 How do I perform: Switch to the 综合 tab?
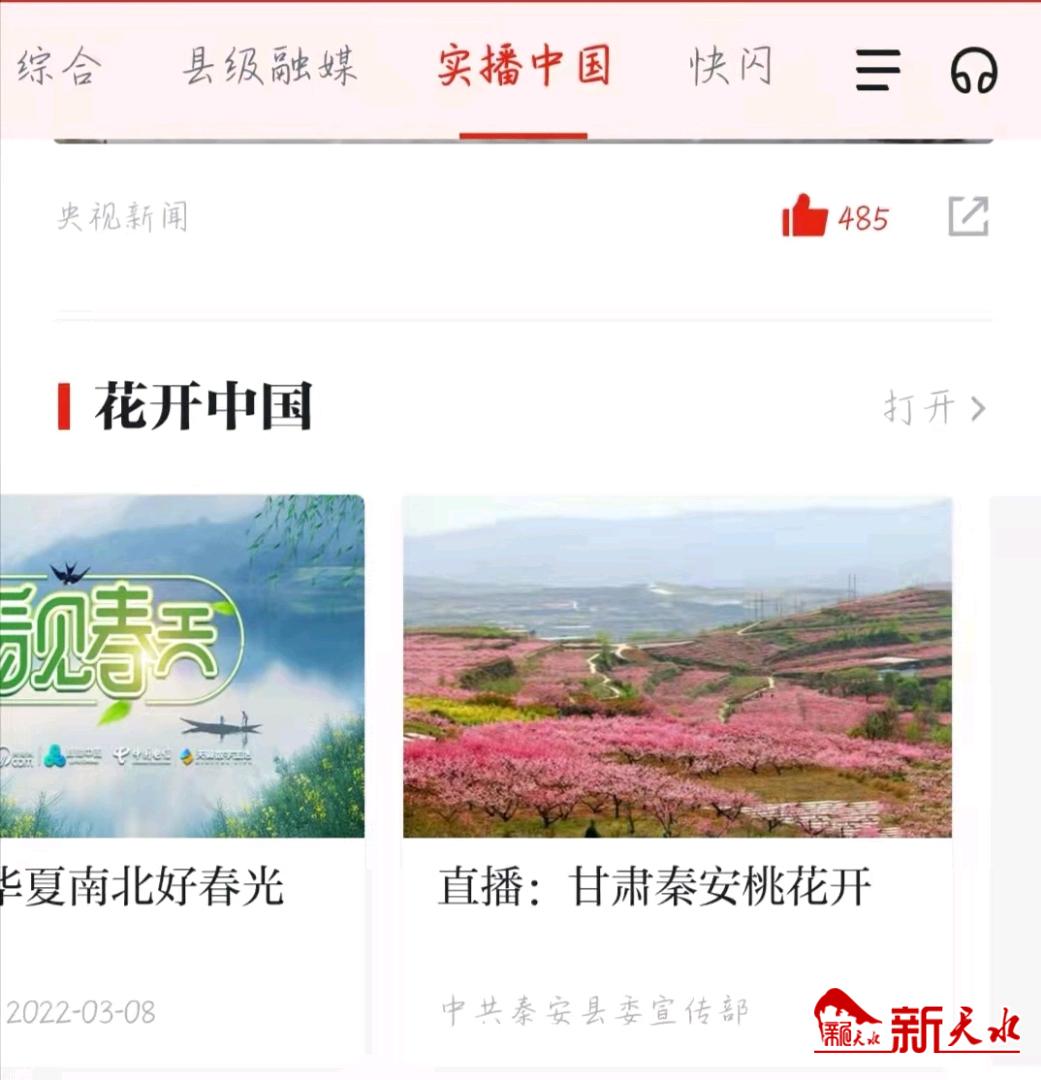pyautogui.click(x=59, y=68)
